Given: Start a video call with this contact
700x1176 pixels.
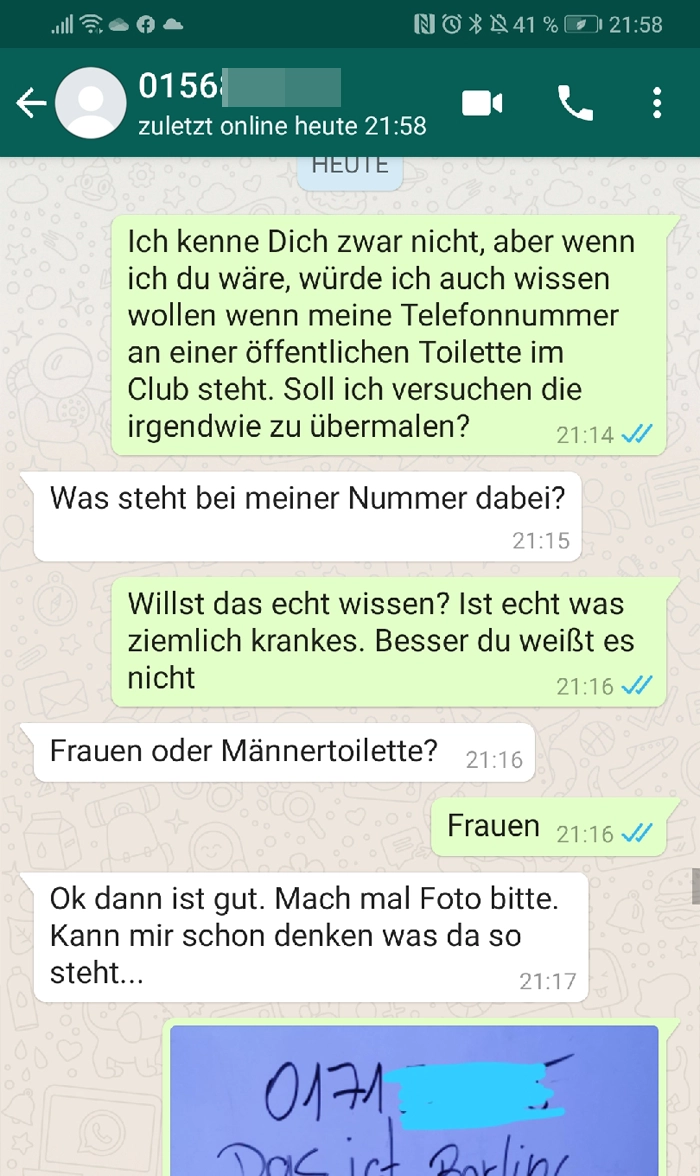Looking at the screenshot, I should pos(482,103).
